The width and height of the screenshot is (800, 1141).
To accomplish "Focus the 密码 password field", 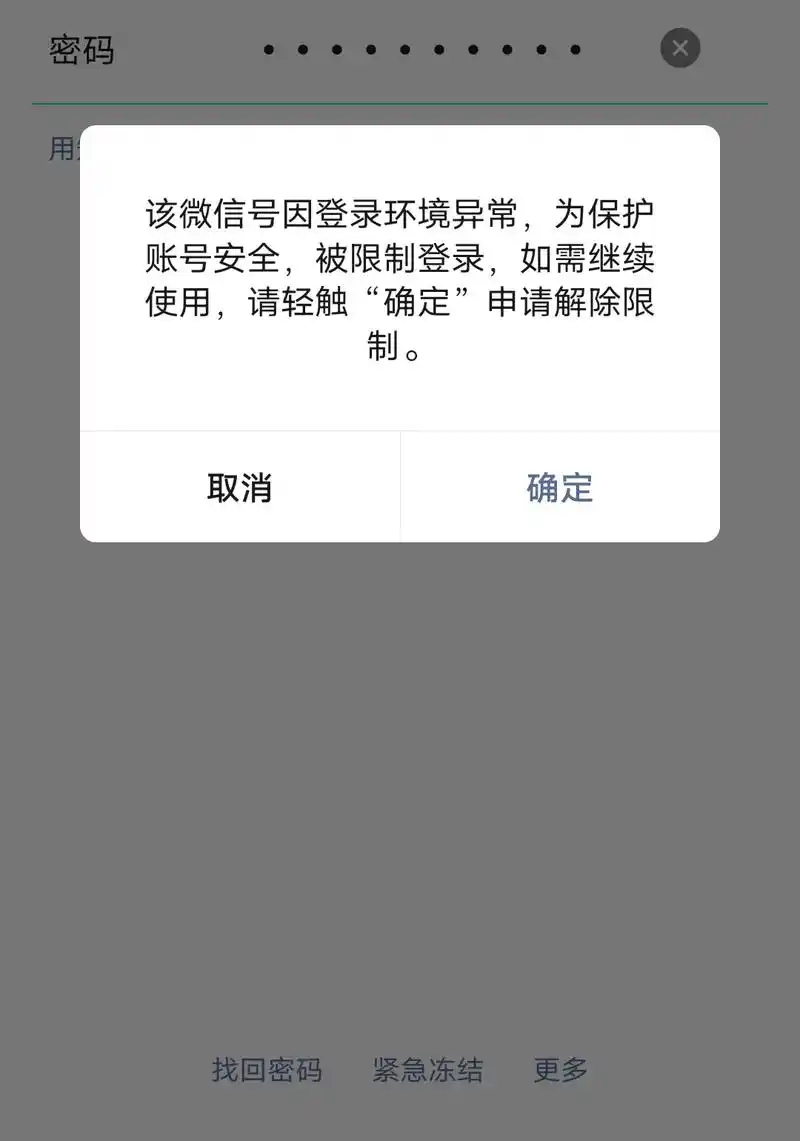I will click(422, 49).
